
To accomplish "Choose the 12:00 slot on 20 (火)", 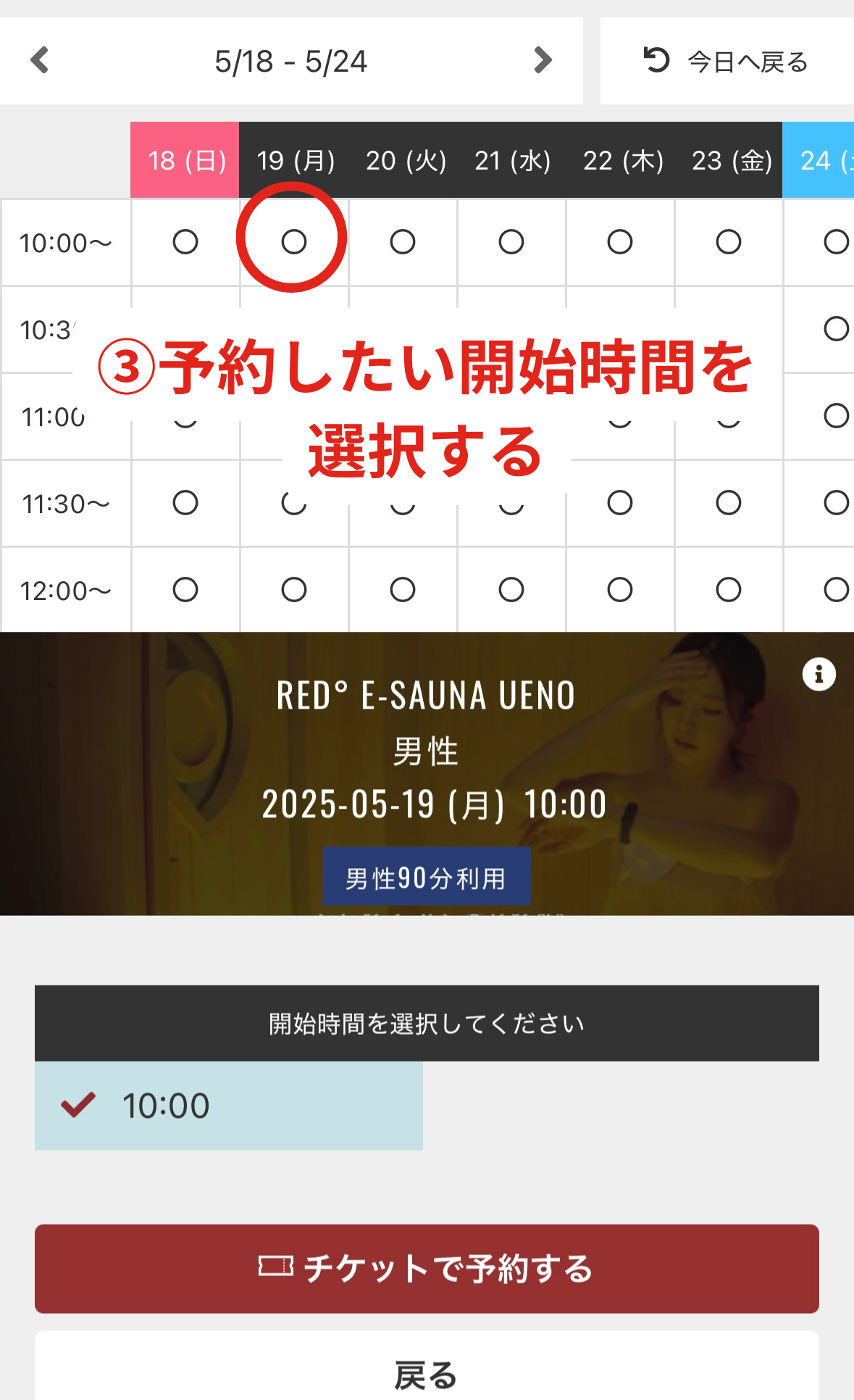I will pyautogui.click(x=403, y=589).
